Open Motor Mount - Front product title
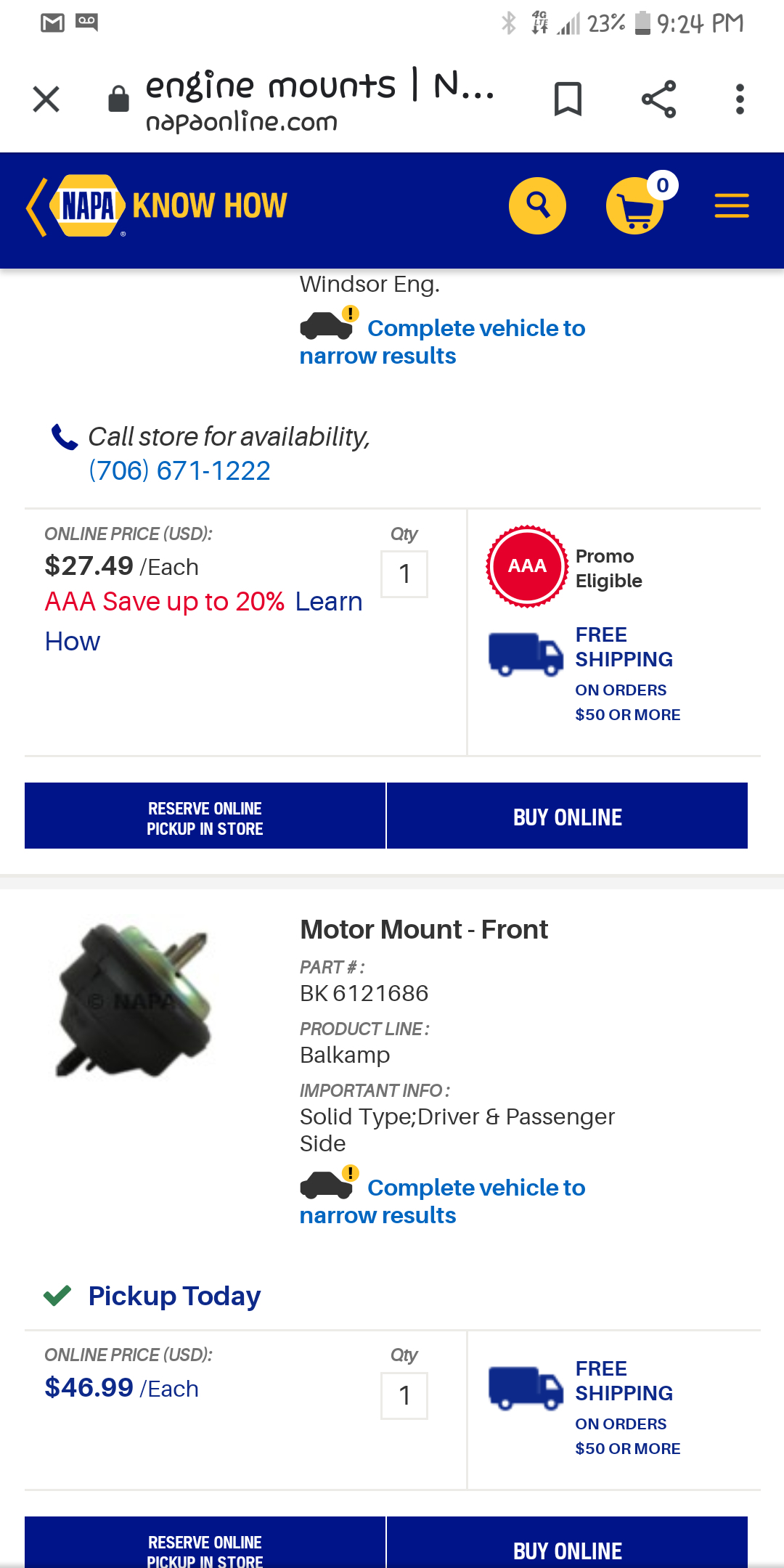 tap(424, 930)
